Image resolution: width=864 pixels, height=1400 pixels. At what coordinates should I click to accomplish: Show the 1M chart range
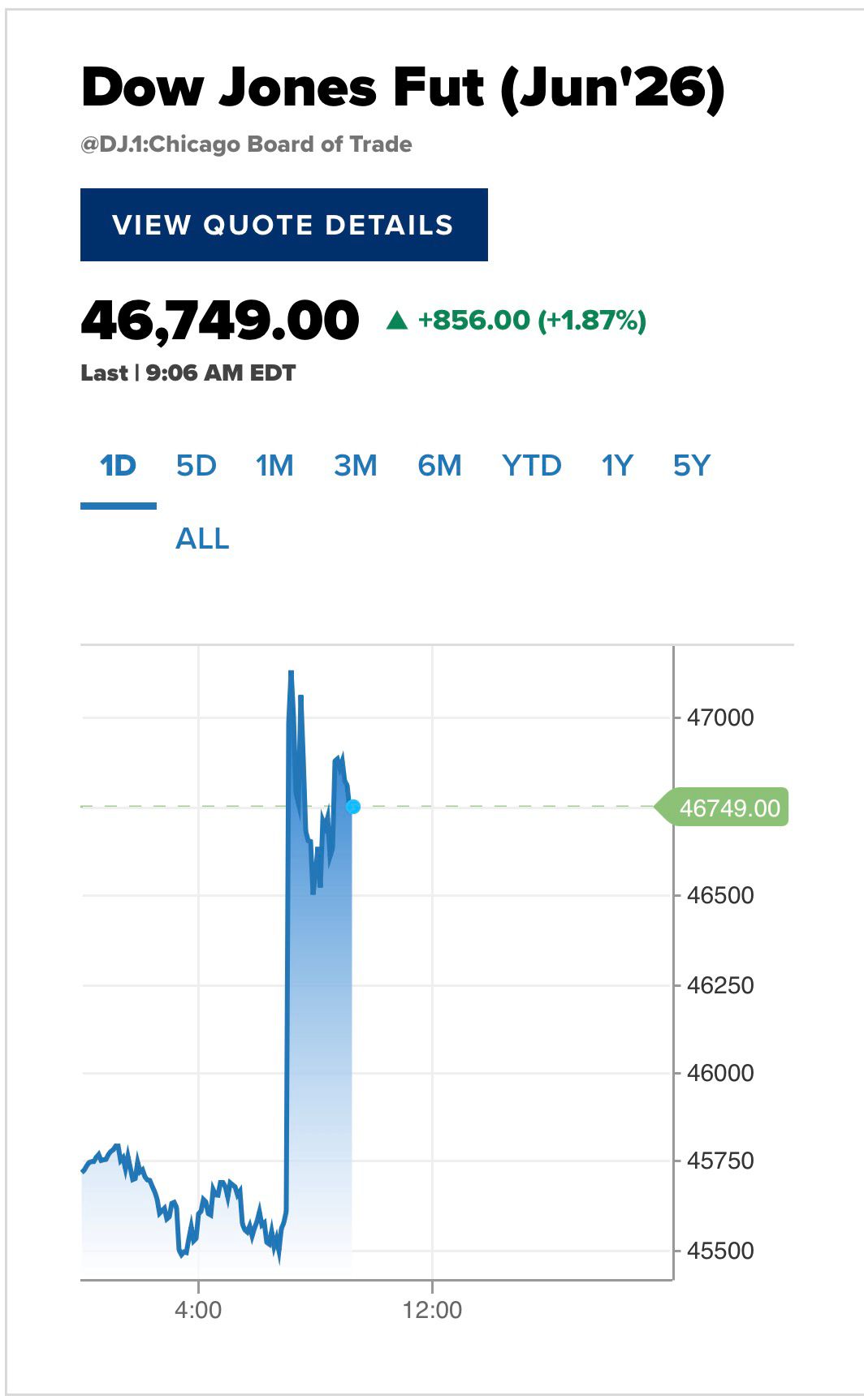click(x=274, y=466)
